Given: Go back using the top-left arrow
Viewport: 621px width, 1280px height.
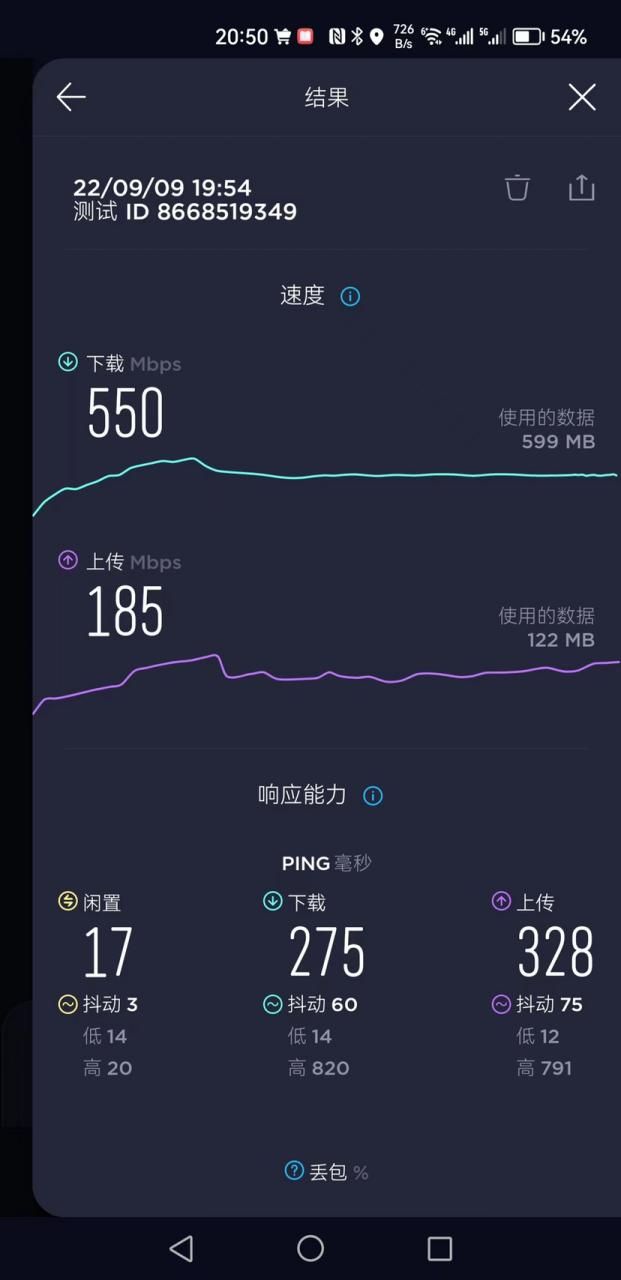Looking at the screenshot, I should click(x=71, y=97).
